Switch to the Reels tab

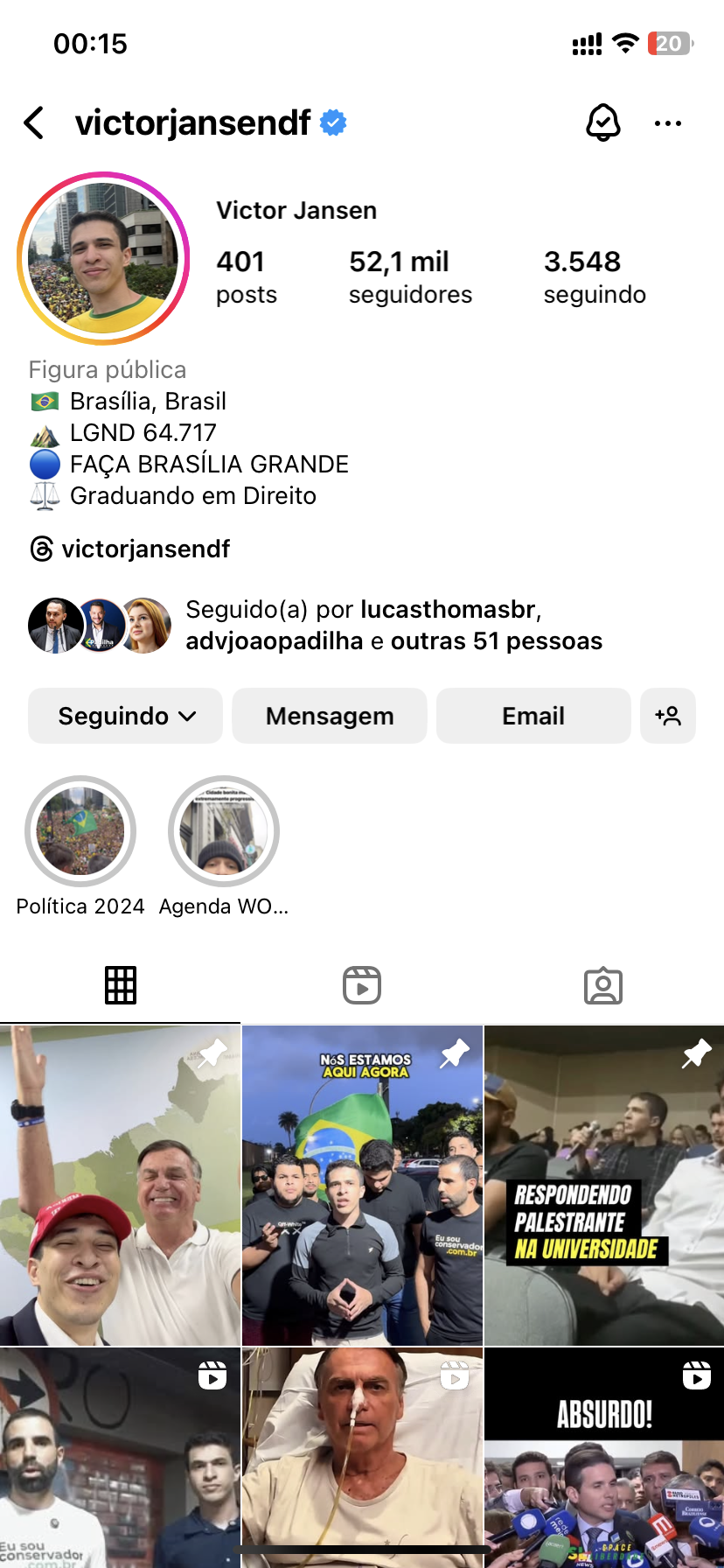pos(362,985)
